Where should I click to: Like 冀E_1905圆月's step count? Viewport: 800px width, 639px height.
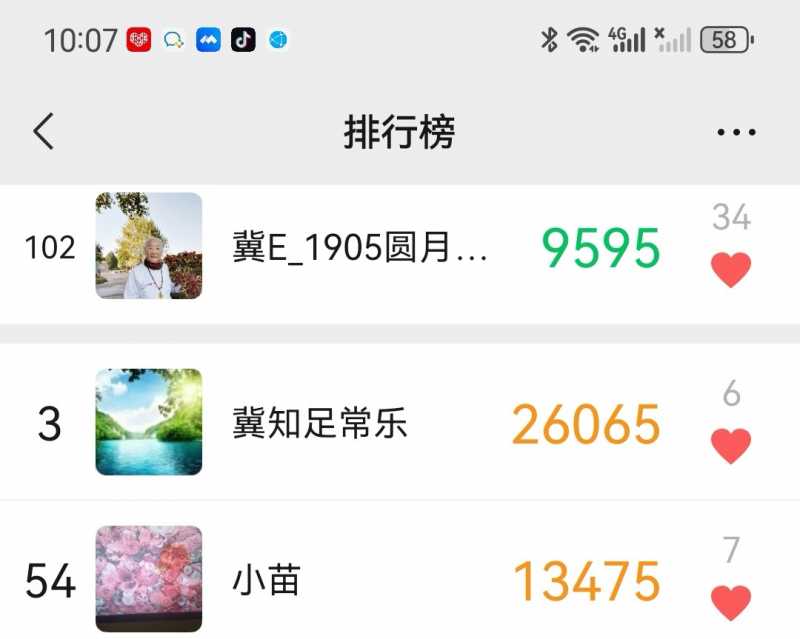coord(730,270)
